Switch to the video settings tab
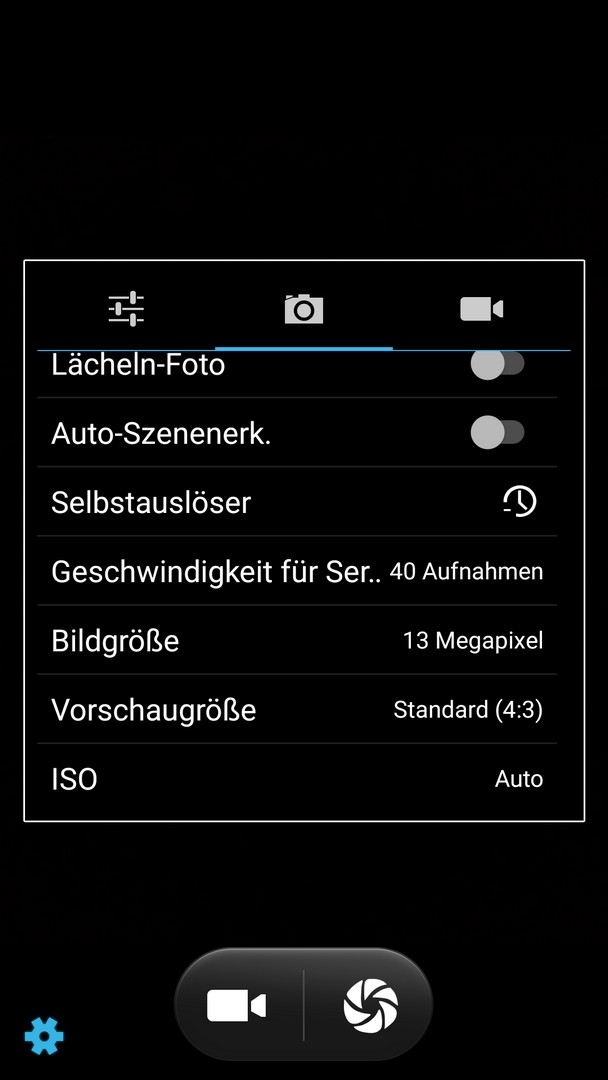This screenshot has width=608, height=1080. 481,309
